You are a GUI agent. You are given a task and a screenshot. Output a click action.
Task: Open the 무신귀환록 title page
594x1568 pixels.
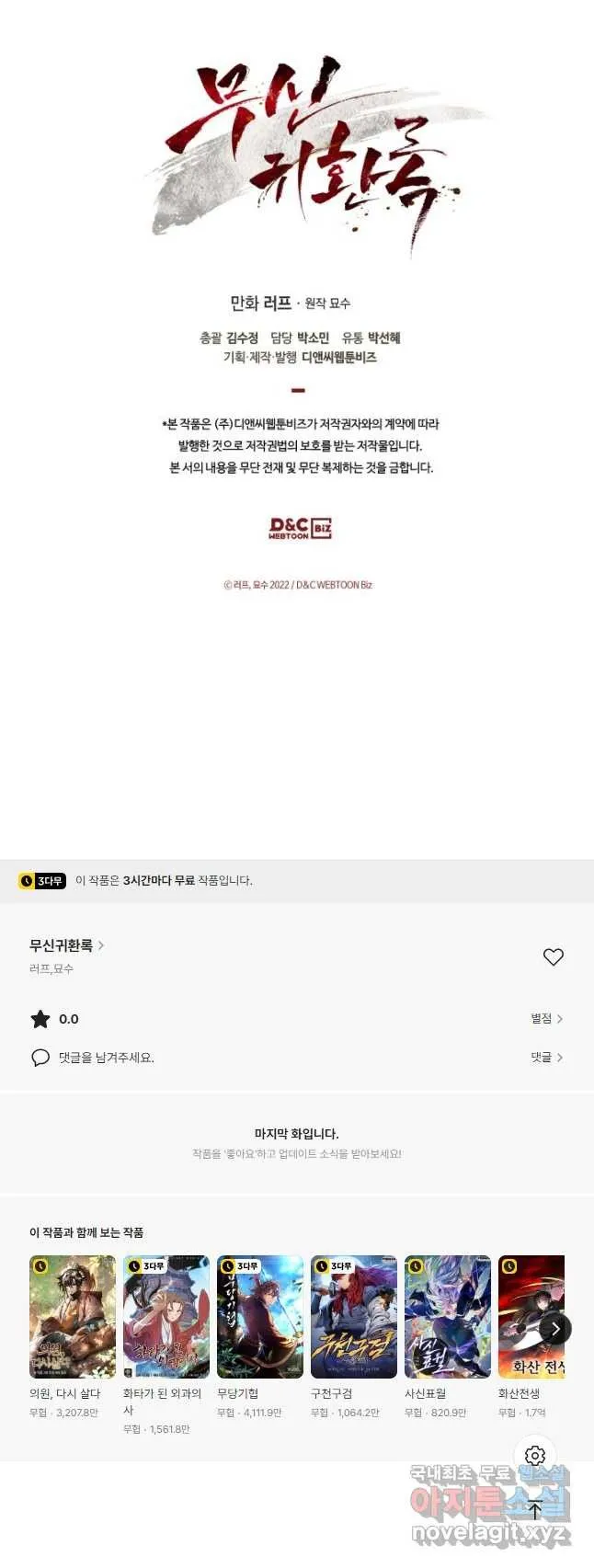pyautogui.click(x=66, y=944)
